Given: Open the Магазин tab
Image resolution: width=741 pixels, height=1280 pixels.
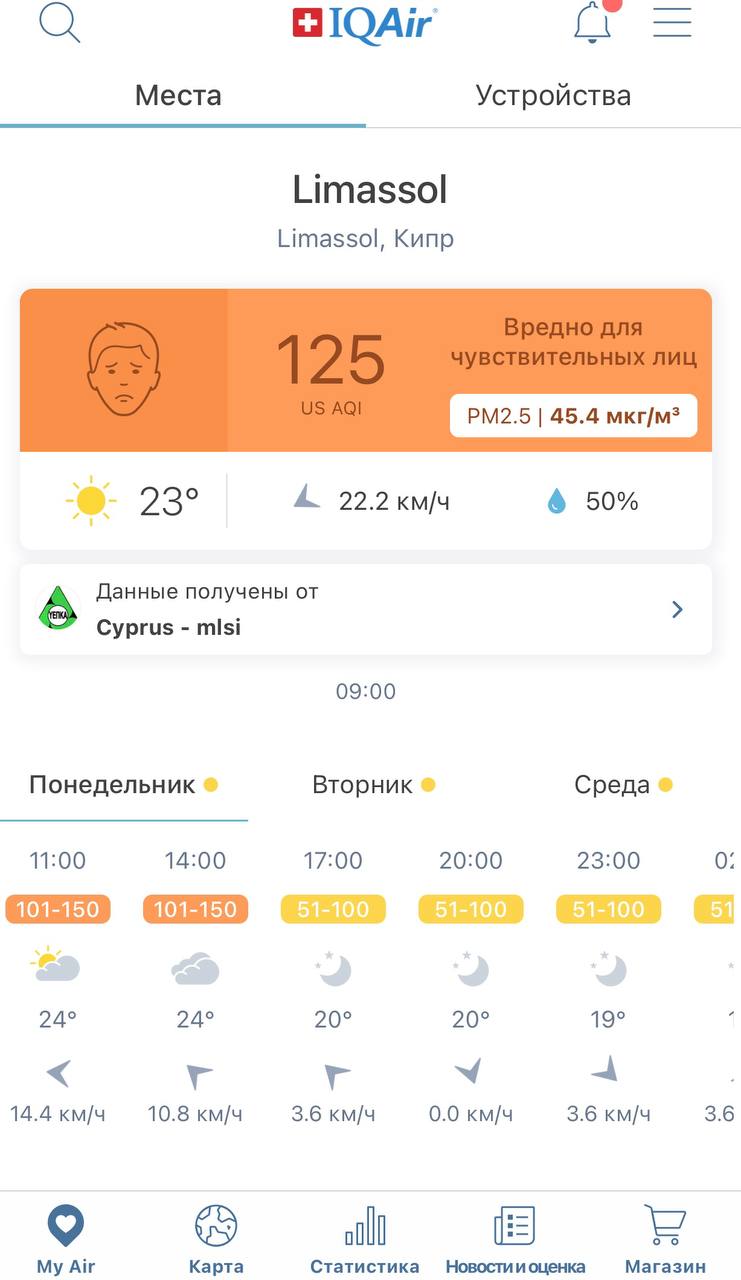Looking at the screenshot, I should (665, 1239).
